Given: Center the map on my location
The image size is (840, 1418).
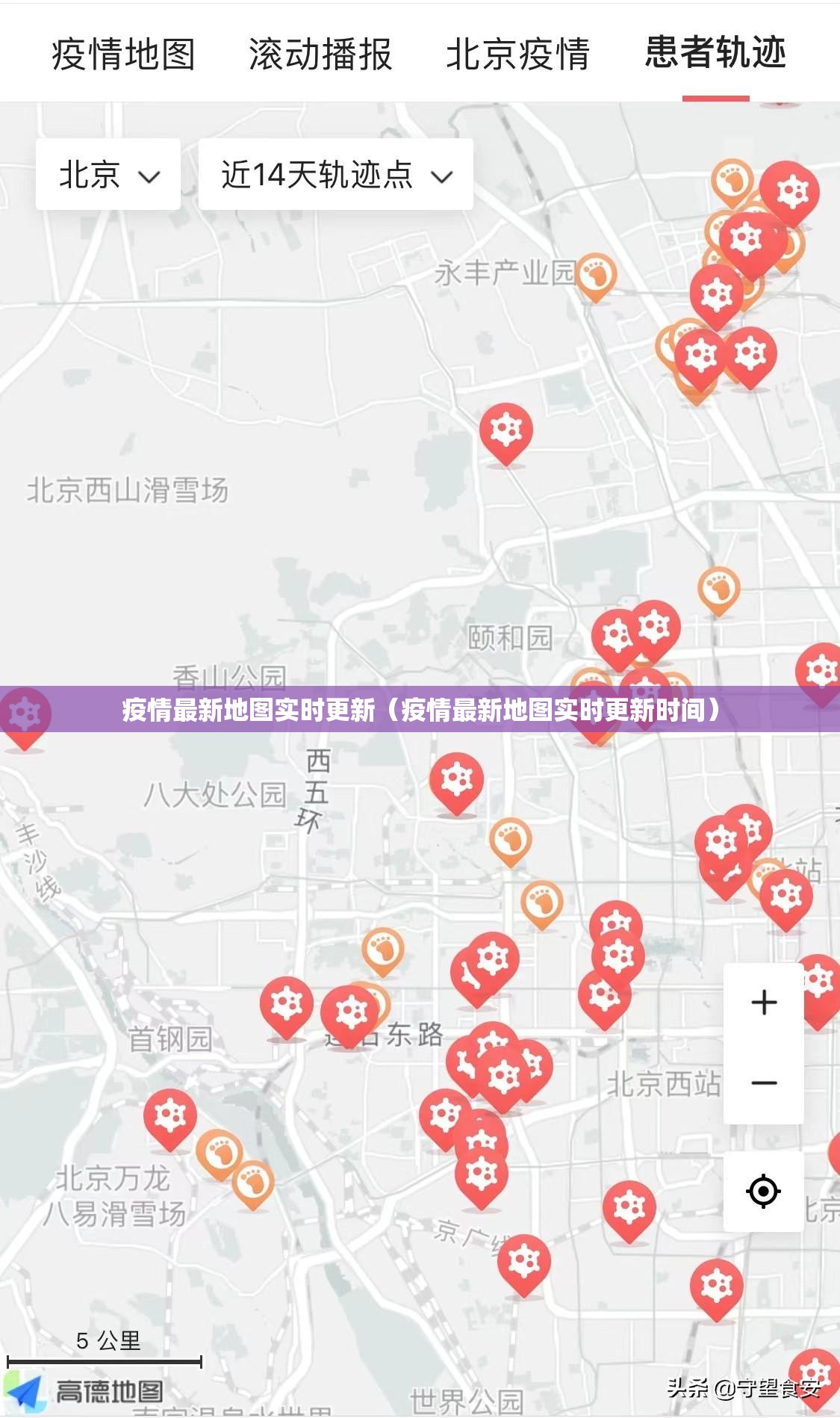Looking at the screenshot, I should (x=763, y=1191).
